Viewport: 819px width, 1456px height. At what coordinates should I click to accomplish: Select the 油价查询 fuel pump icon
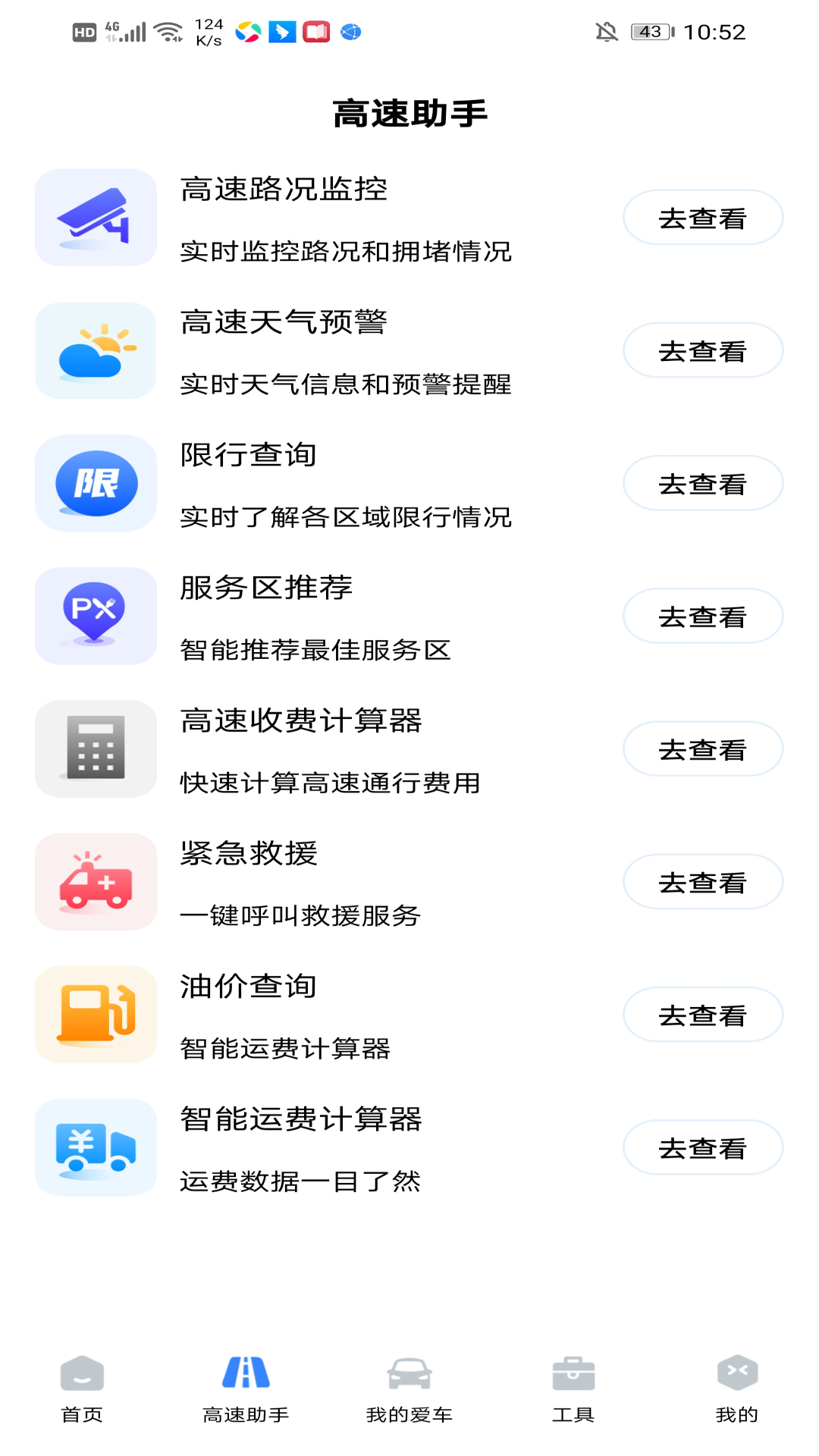pyautogui.click(x=95, y=1015)
